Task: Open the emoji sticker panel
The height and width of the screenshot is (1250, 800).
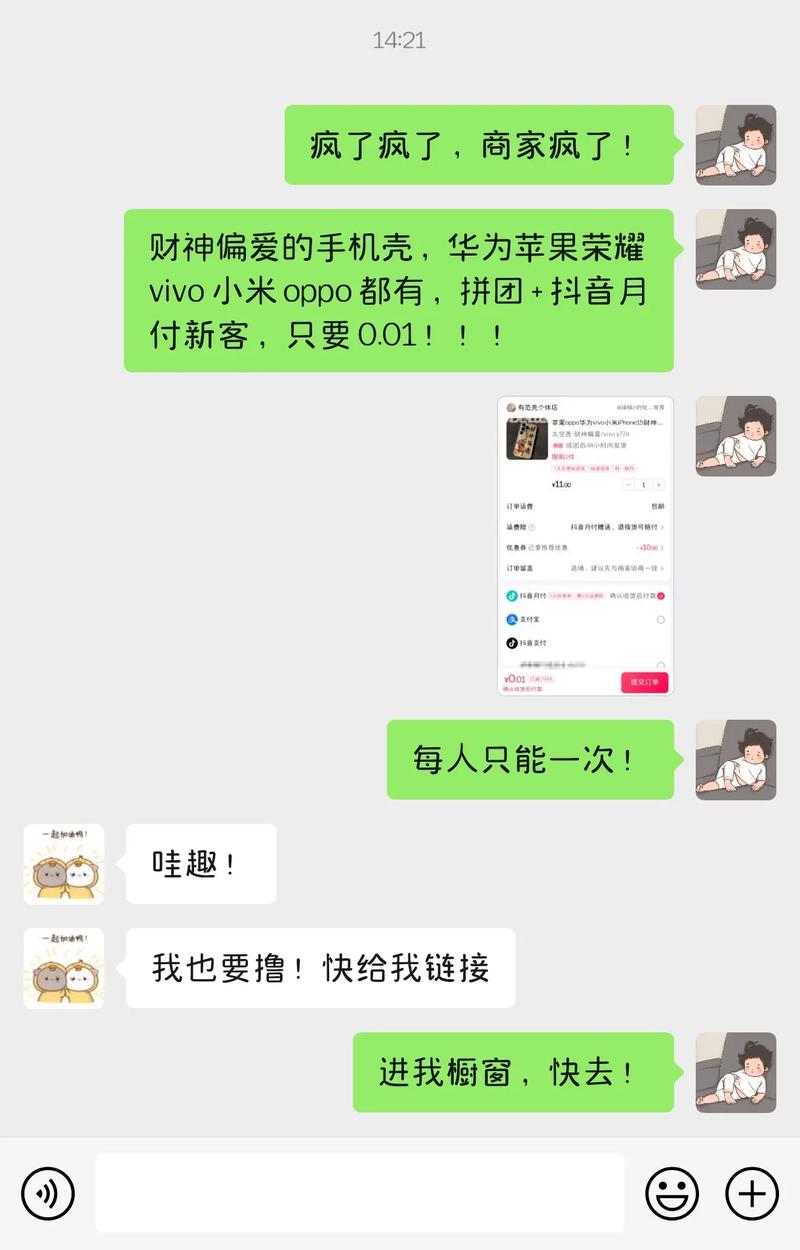Action: click(672, 1194)
